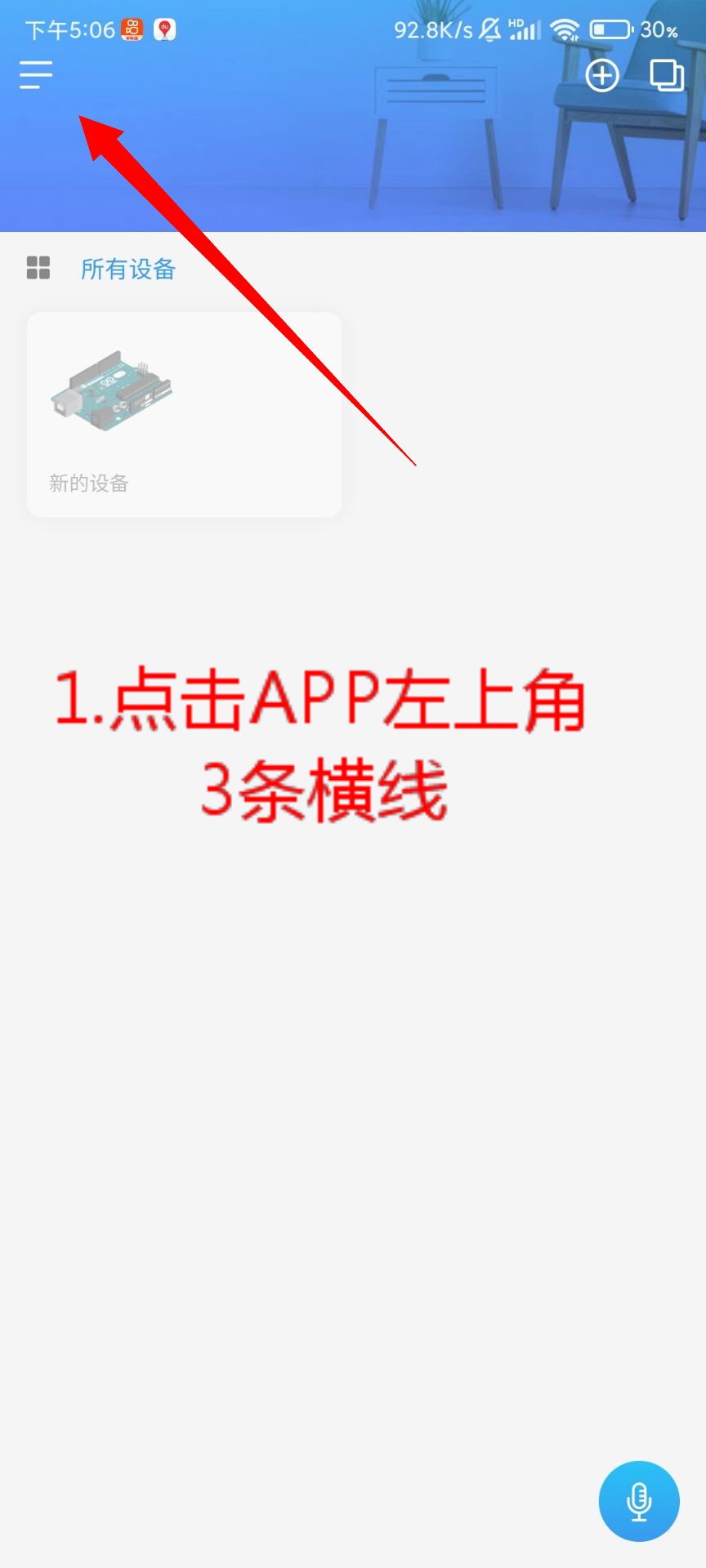Add a new device with plus icon

point(602,76)
